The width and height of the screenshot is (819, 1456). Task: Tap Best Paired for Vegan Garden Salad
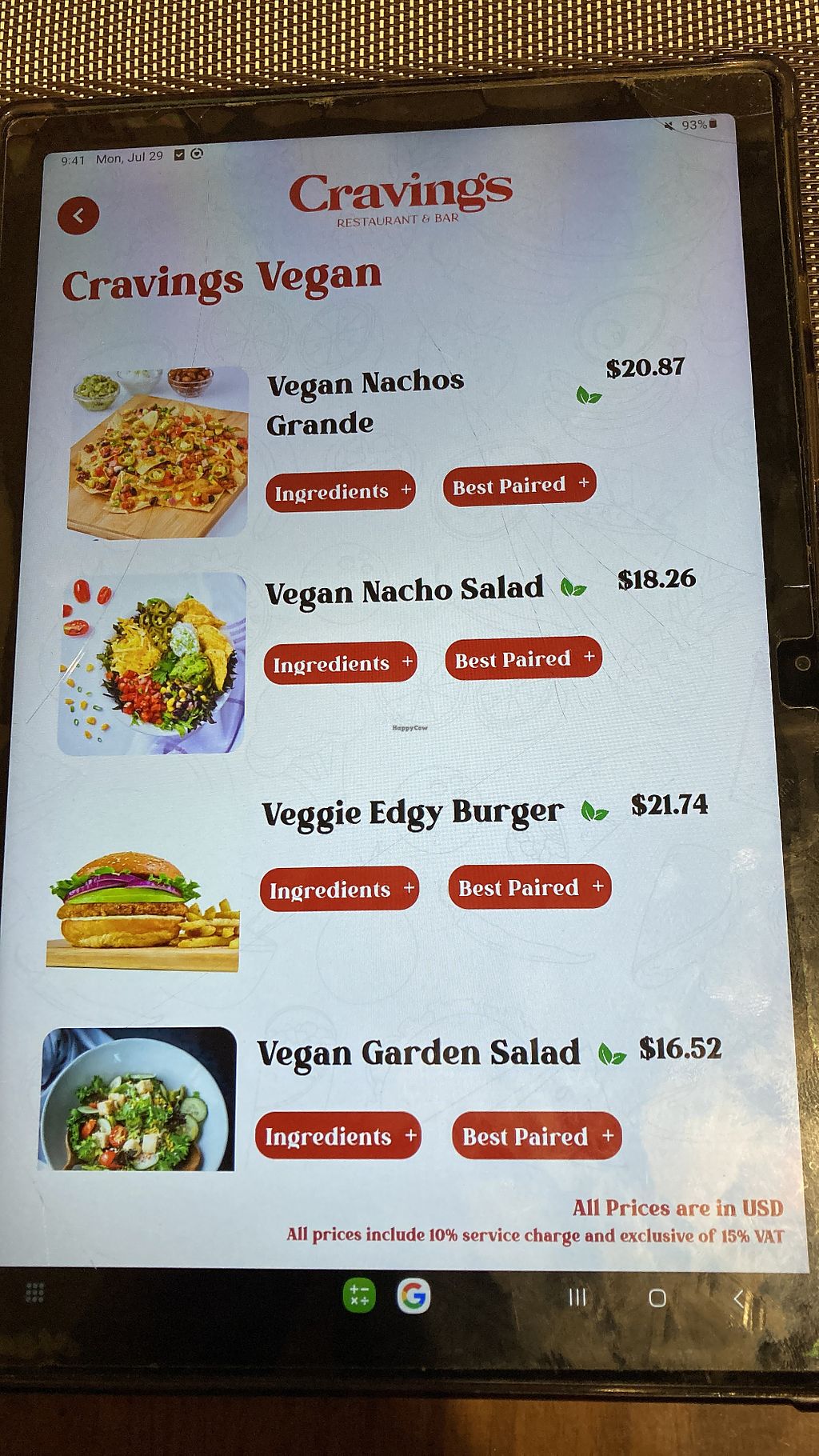tap(537, 1135)
